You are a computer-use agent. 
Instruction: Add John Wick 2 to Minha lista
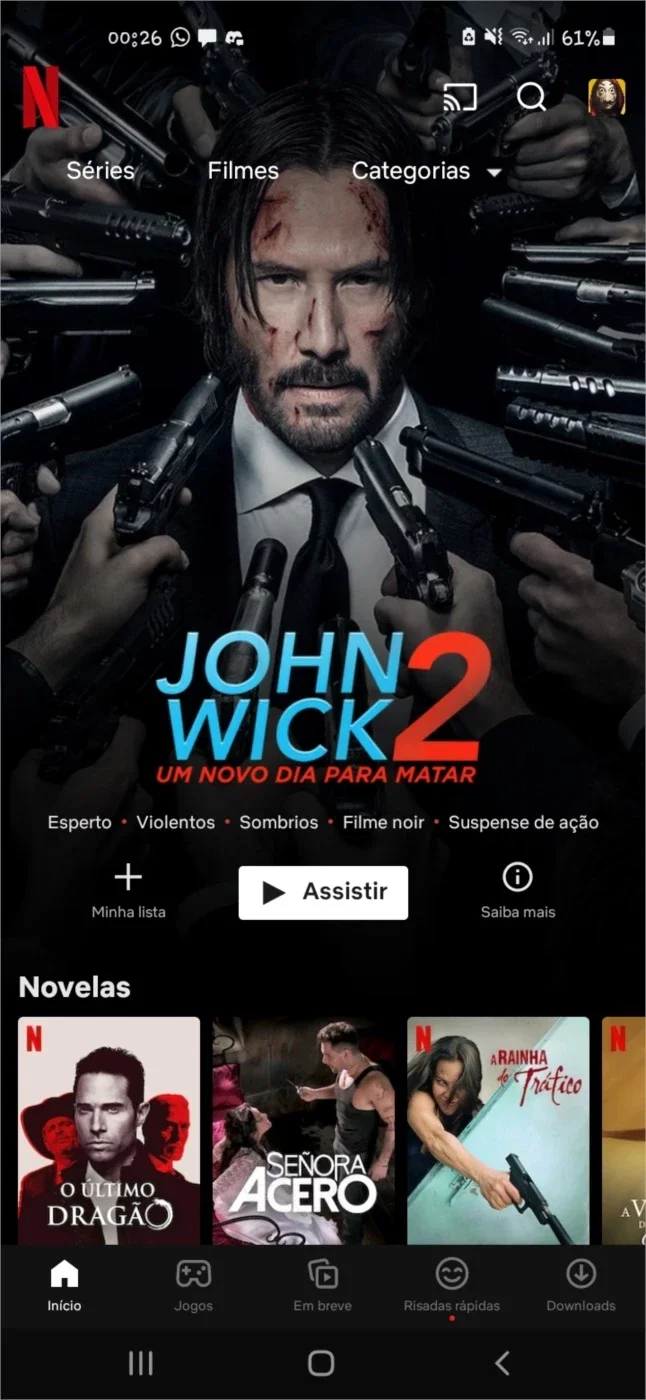point(128,891)
